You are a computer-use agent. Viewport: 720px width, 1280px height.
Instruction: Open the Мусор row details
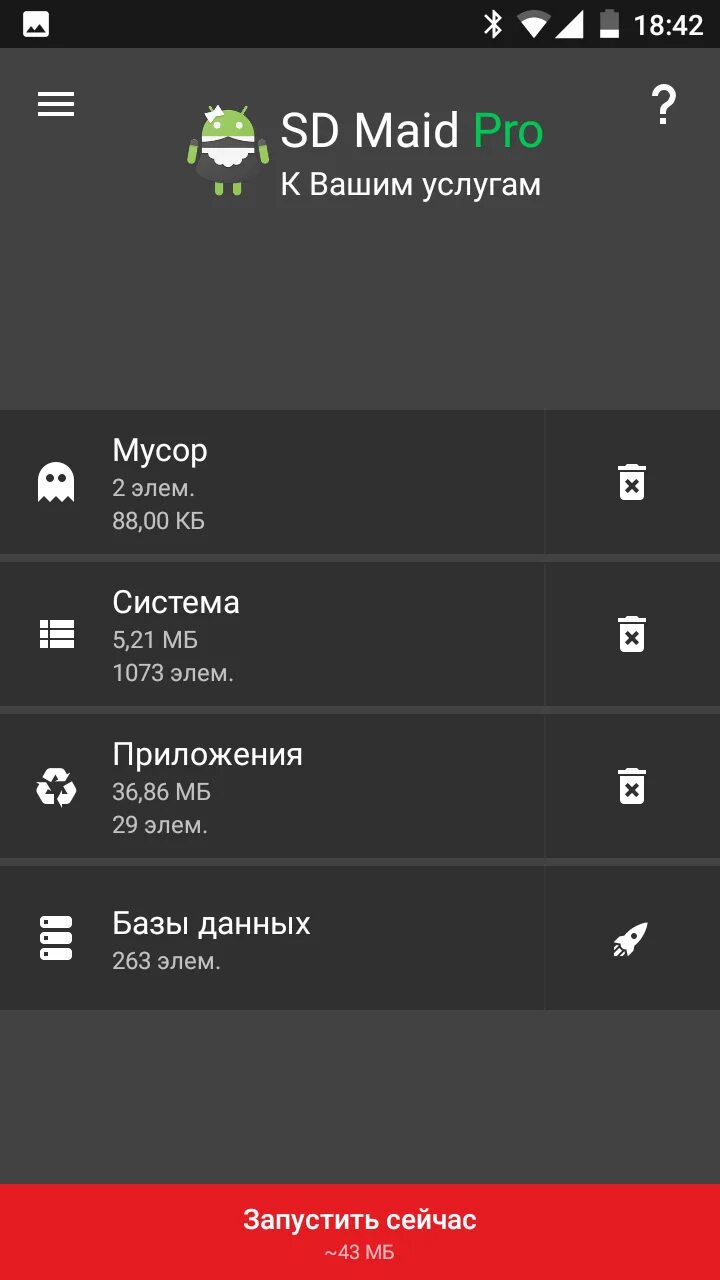tap(270, 482)
